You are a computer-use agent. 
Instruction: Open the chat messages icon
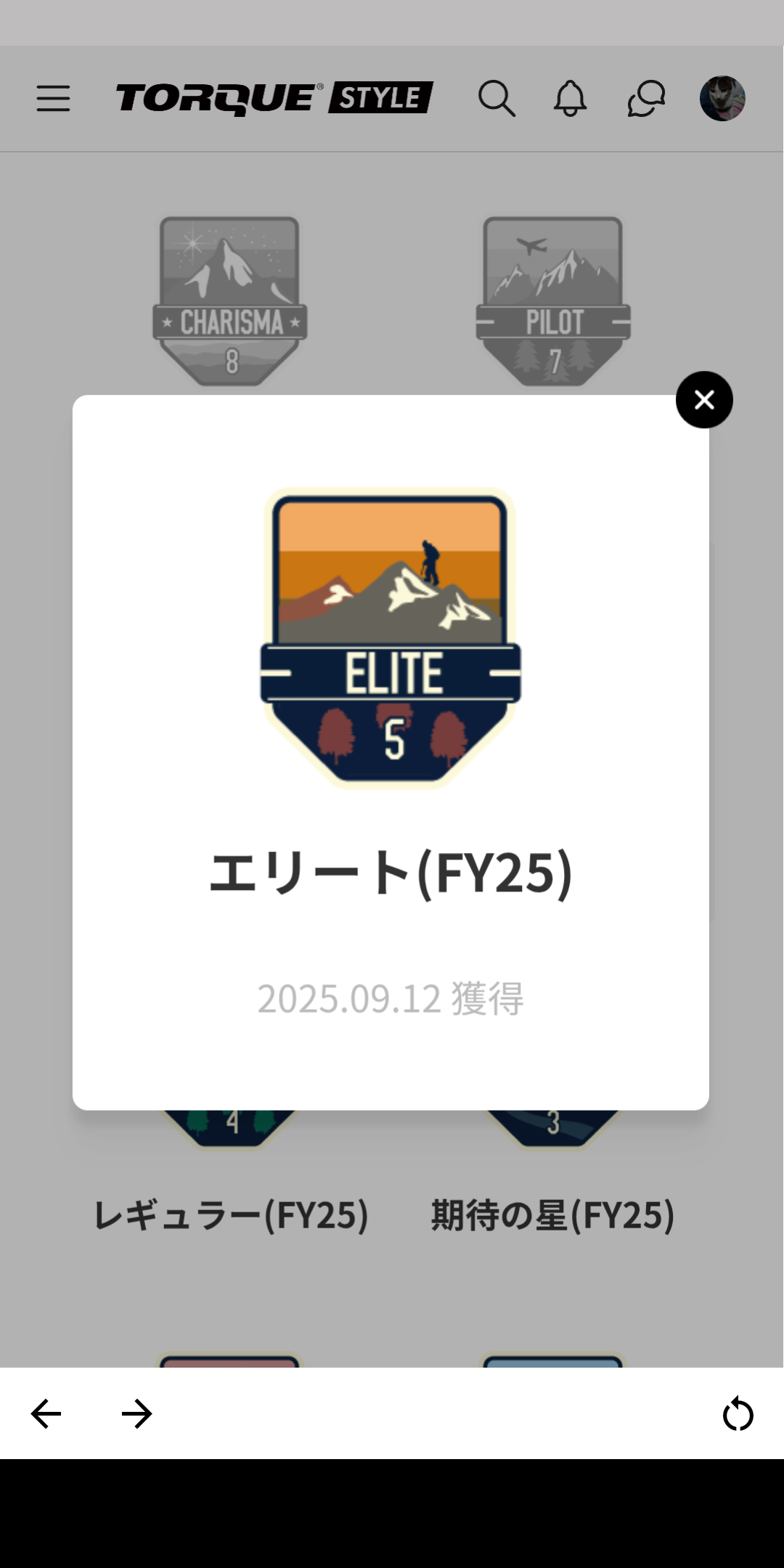tap(646, 98)
